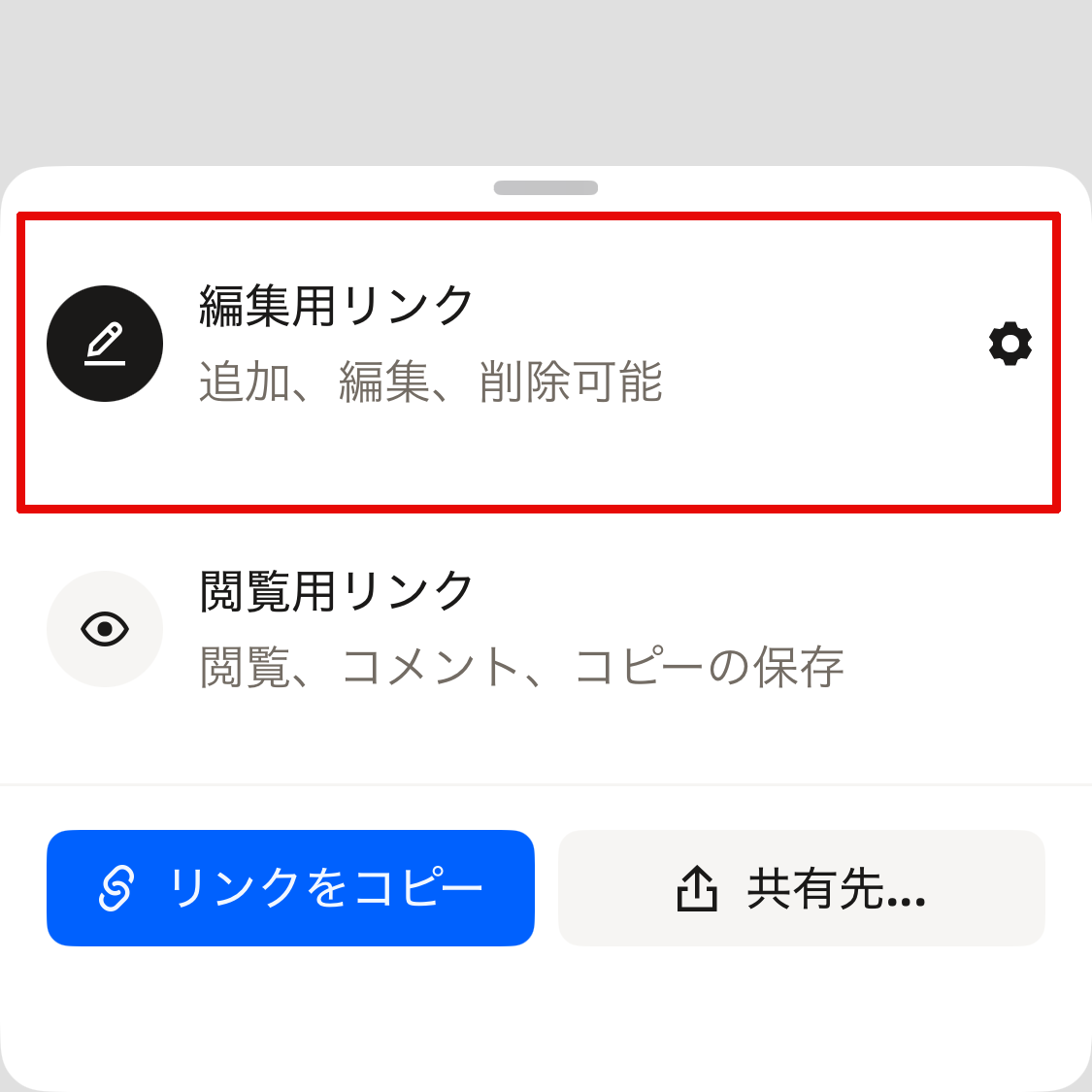The height and width of the screenshot is (1092, 1092).
Task: Select the 編集用リンク option
Action: (432, 344)
